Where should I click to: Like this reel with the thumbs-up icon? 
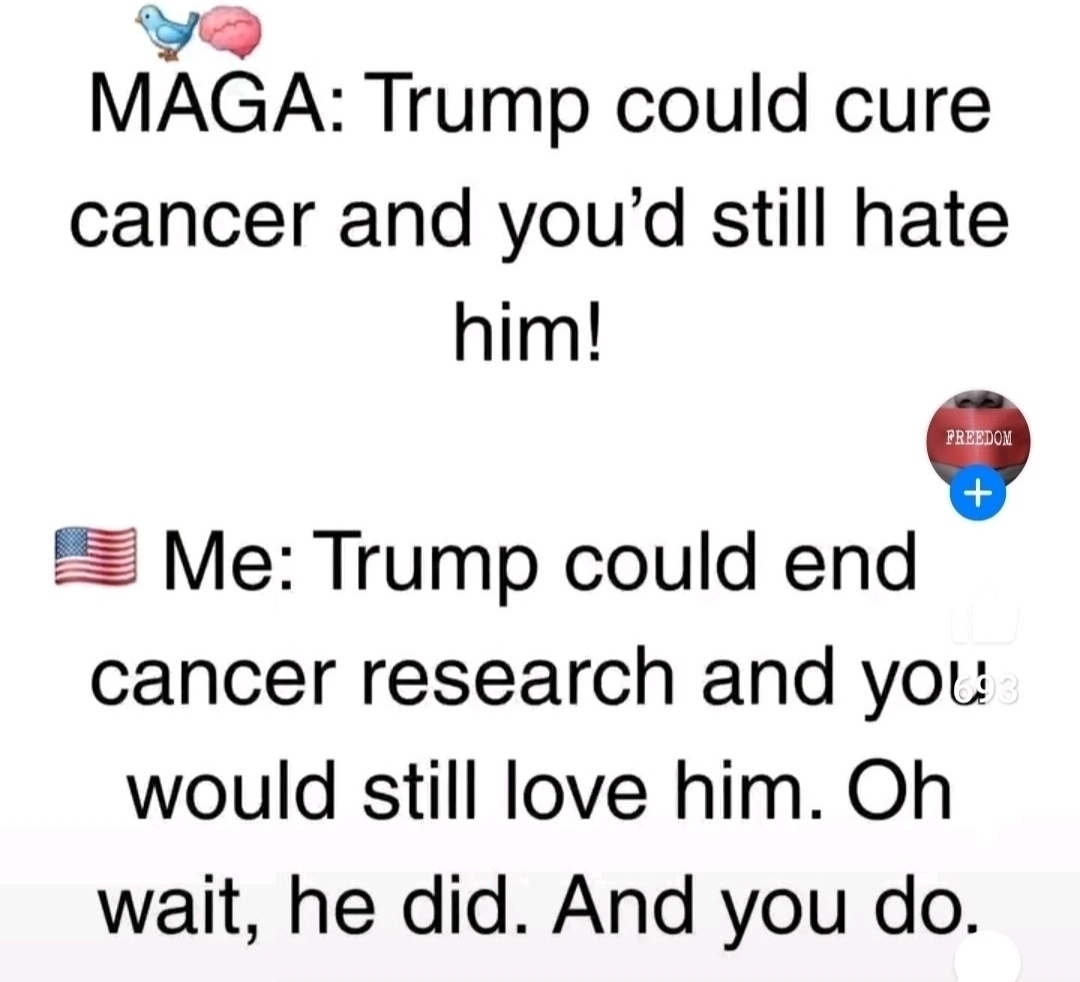click(984, 622)
